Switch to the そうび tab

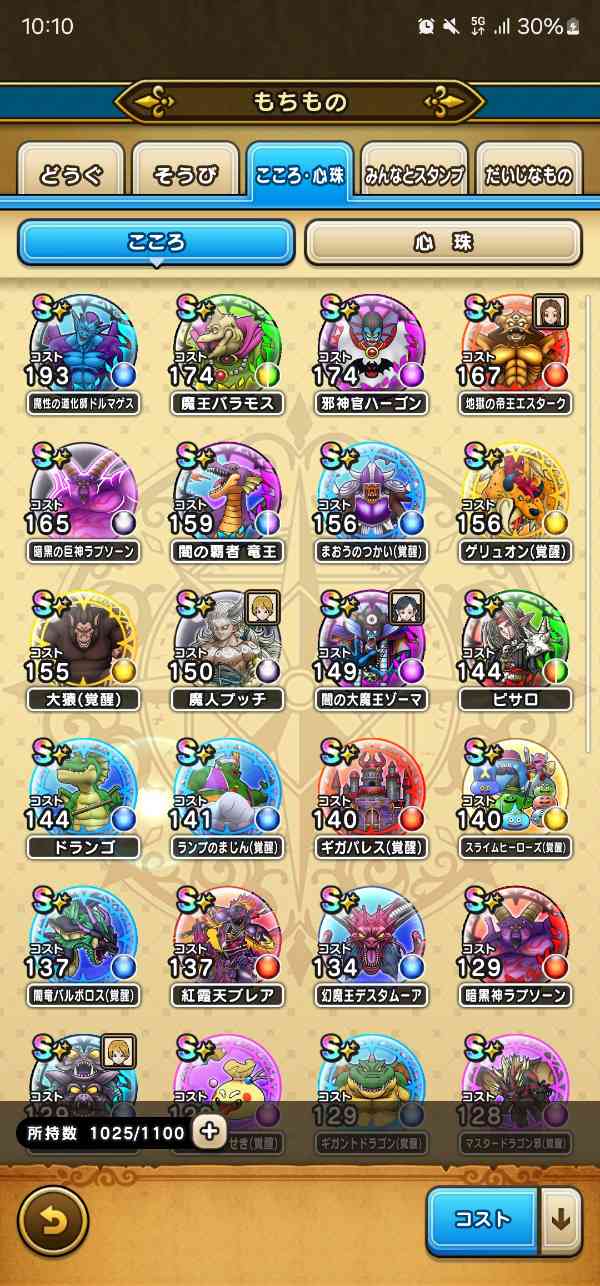click(185, 175)
